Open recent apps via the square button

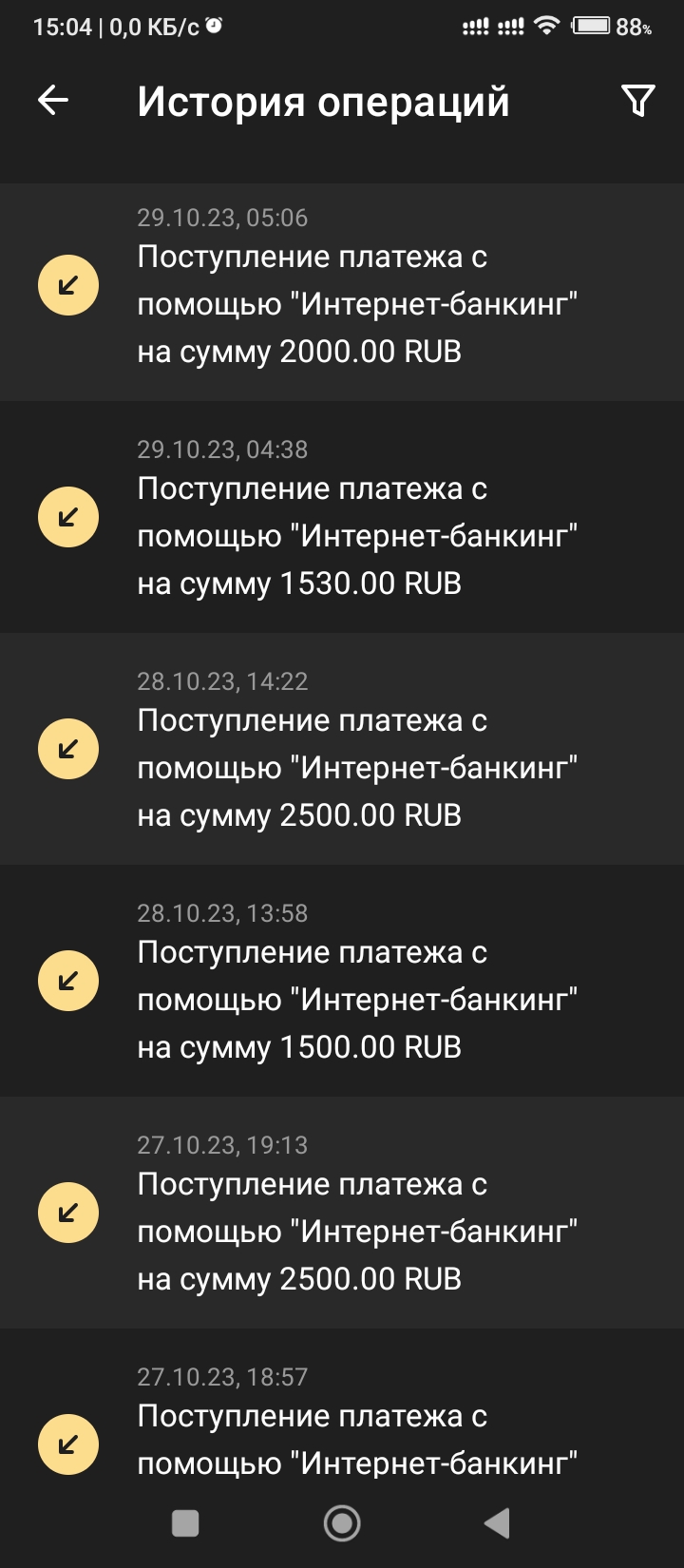coord(185,1523)
